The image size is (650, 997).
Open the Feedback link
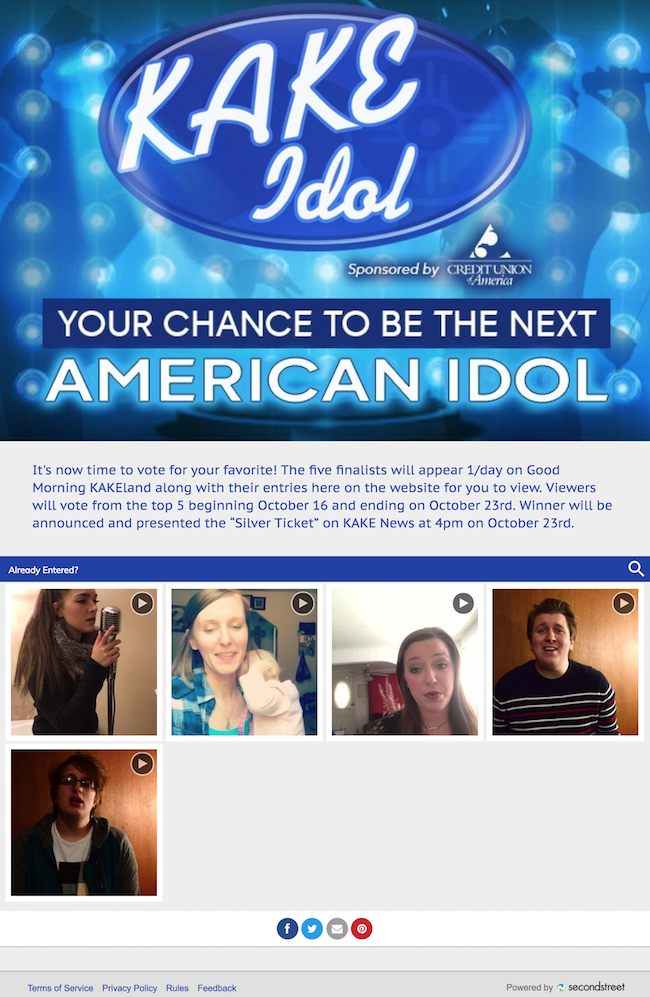click(x=217, y=988)
